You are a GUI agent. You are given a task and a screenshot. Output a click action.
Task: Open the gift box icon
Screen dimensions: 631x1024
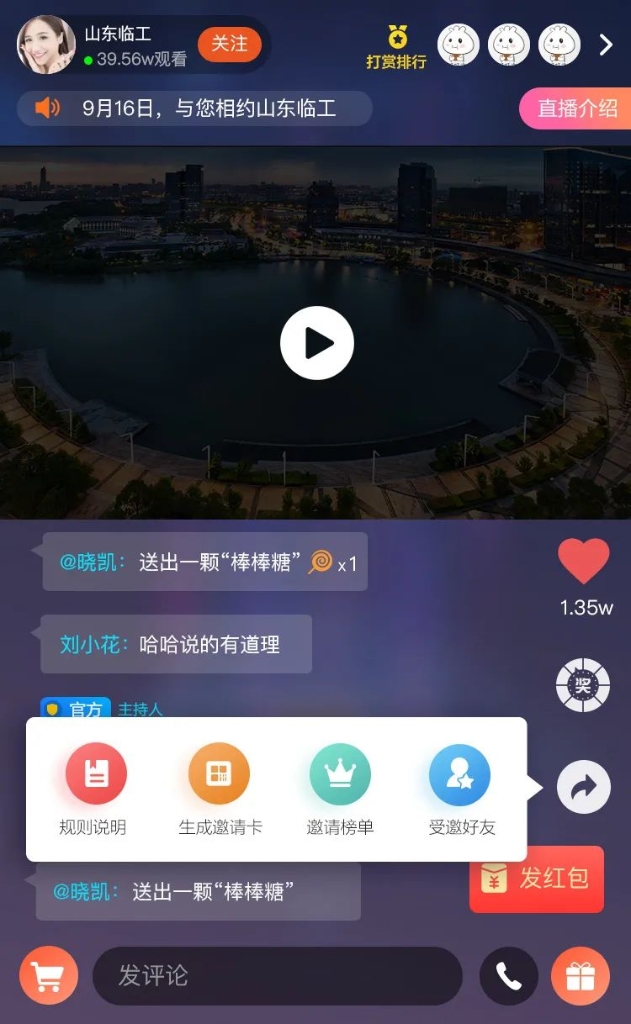(x=580, y=975)
